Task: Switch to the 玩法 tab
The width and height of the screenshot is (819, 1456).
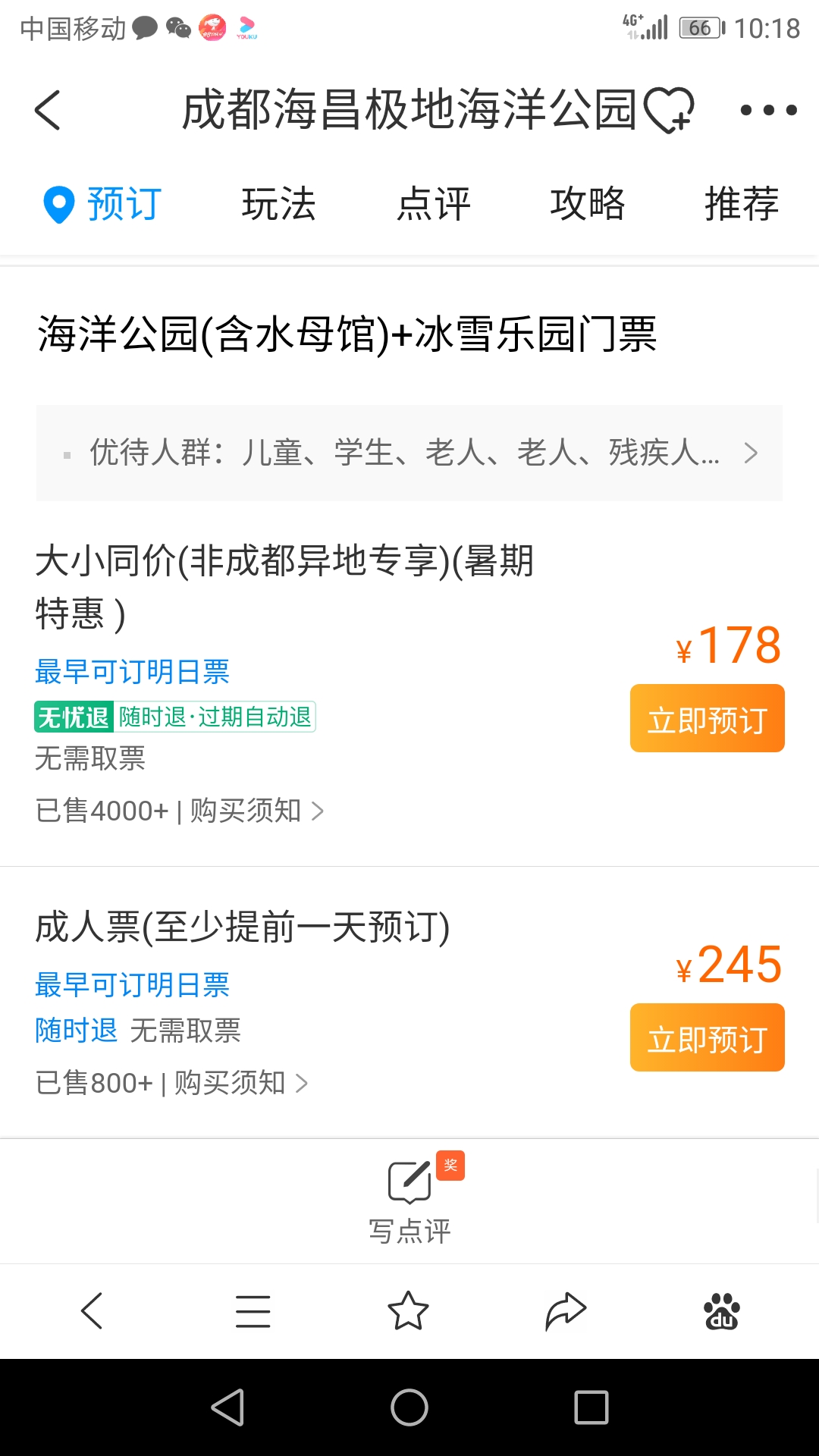Action: (x=278, y=203)
